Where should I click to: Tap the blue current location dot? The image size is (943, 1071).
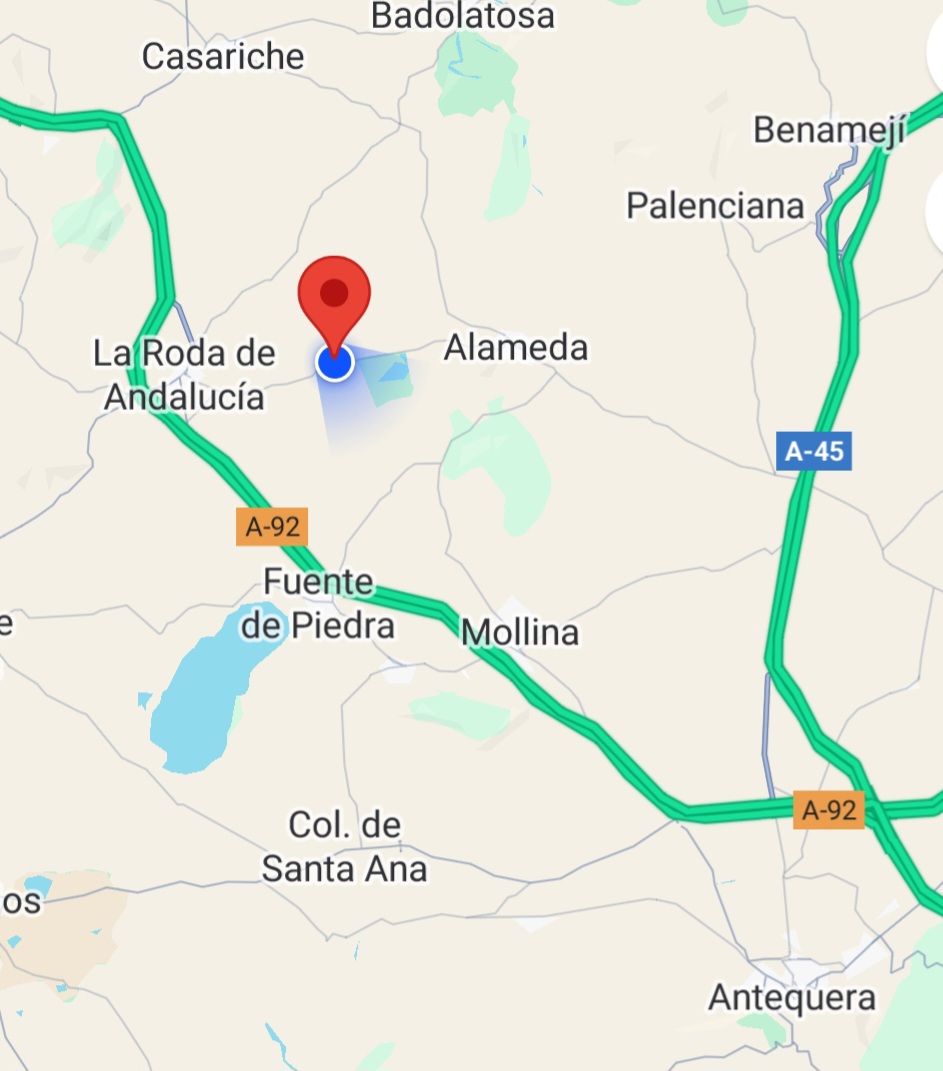[335, 363]
